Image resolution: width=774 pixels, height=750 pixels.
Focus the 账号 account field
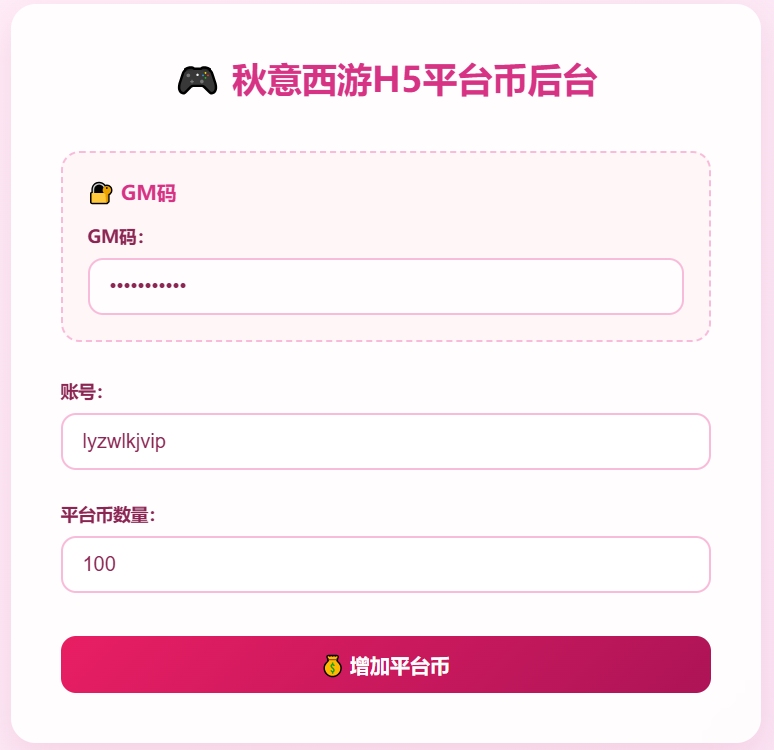[385, 441]
